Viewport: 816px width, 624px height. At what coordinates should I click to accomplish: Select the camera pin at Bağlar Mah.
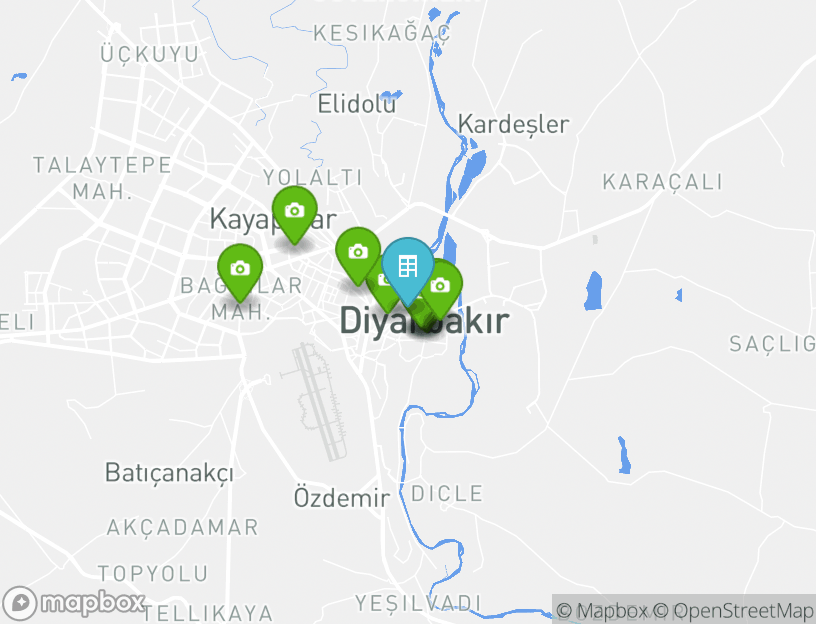240,268
